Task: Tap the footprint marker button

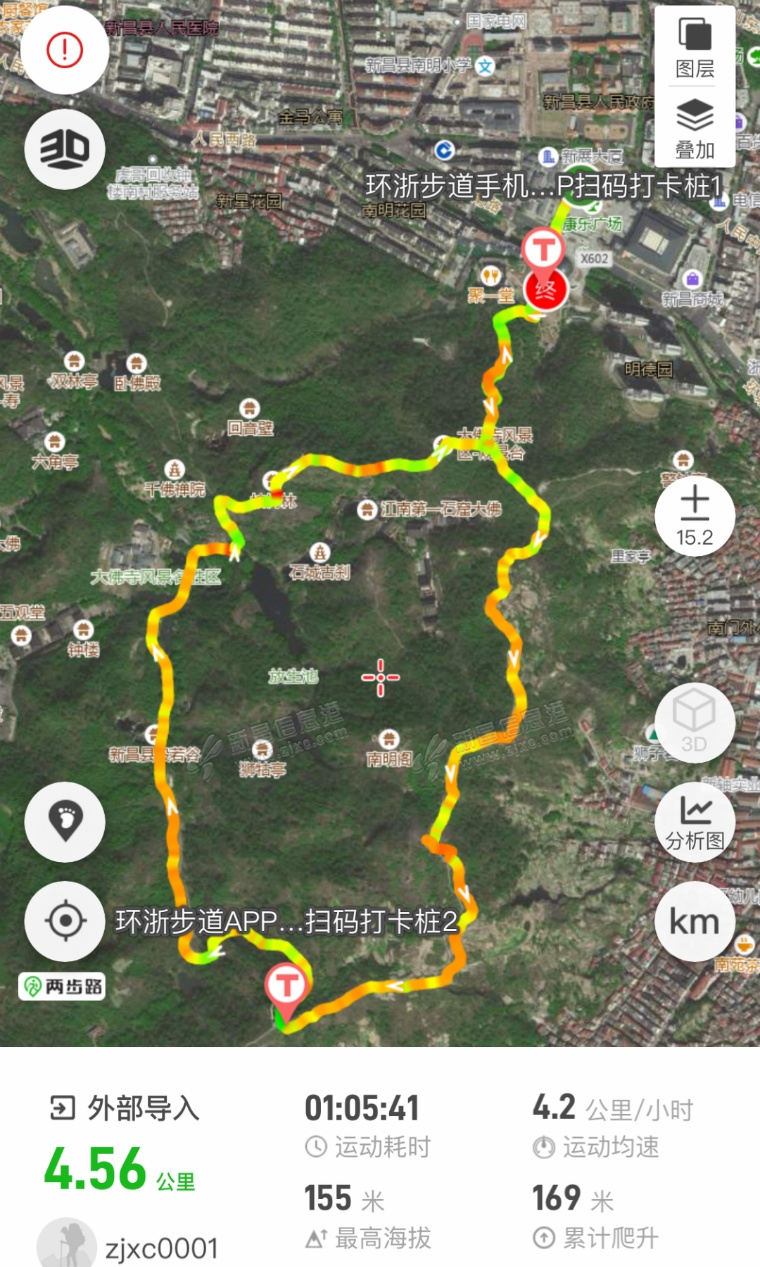Action: pyautogui.click(x=65, y=822)
